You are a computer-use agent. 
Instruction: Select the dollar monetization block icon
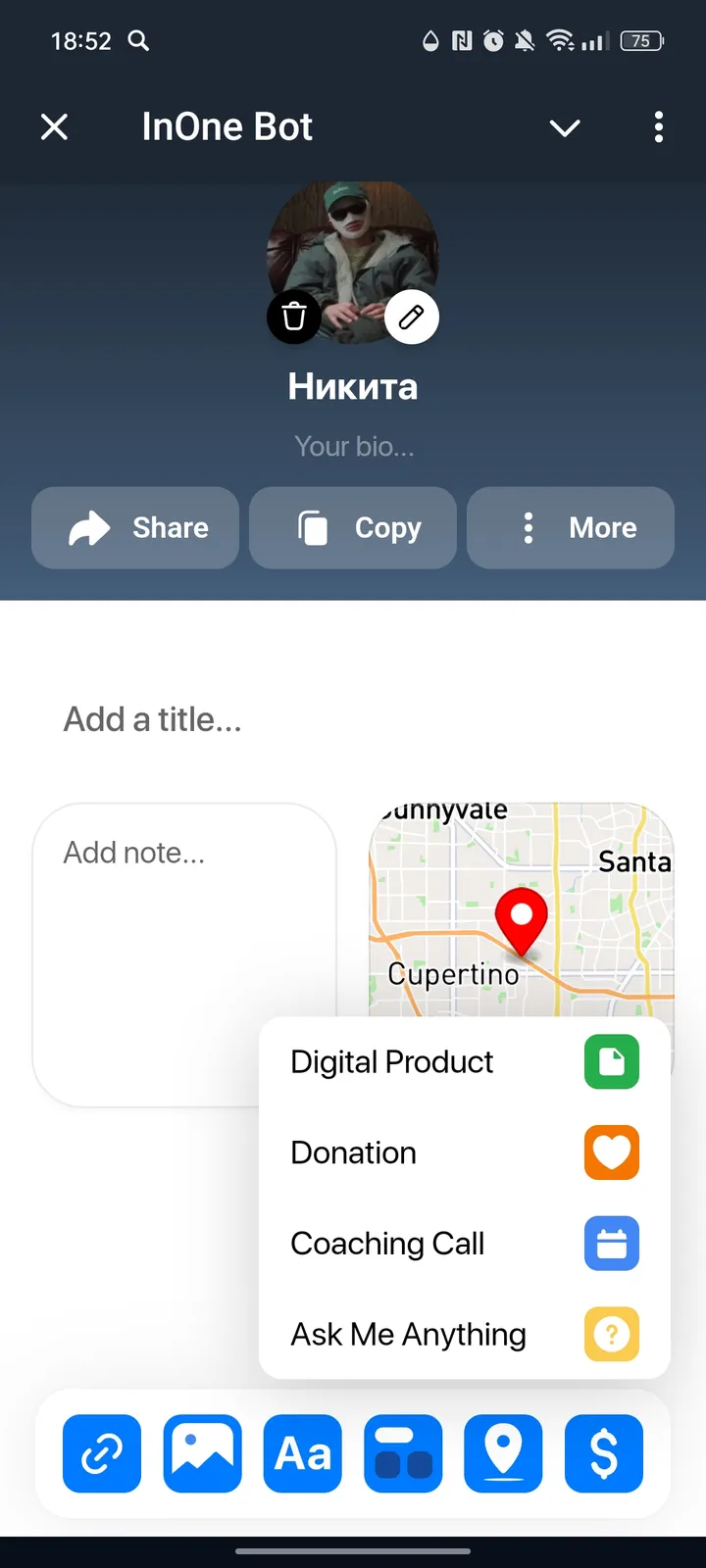(x=603, y=1453)
